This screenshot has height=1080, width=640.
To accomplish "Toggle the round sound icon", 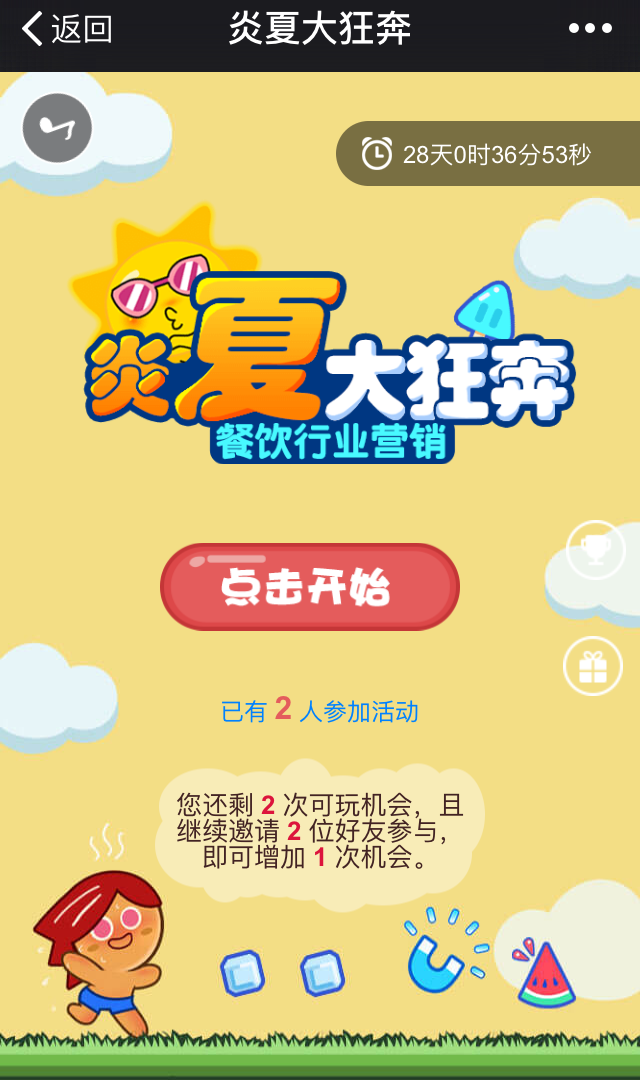I will pyautogui.click(x=58, y=129).
